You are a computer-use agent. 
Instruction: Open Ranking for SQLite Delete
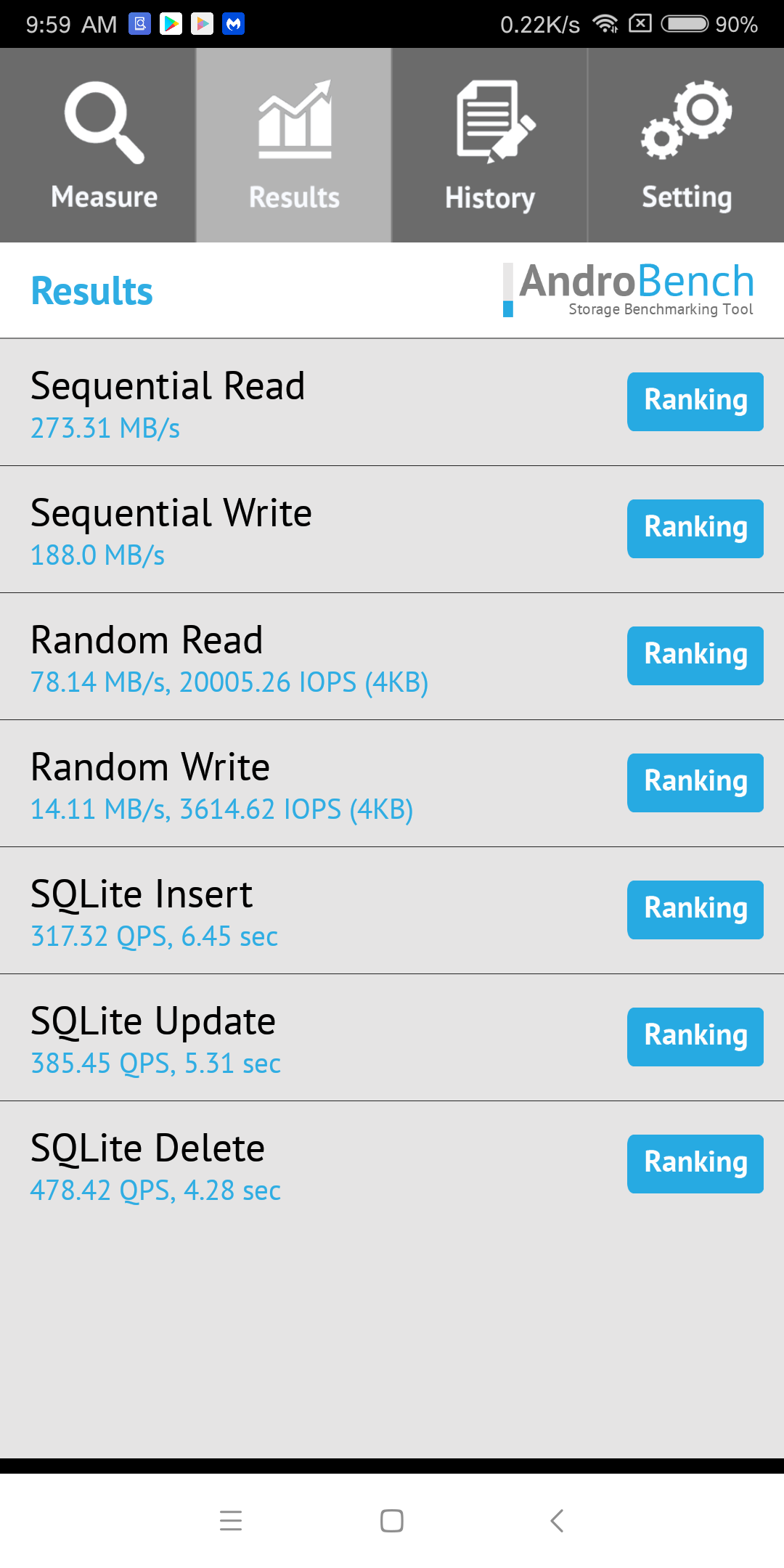(695, 1164)
